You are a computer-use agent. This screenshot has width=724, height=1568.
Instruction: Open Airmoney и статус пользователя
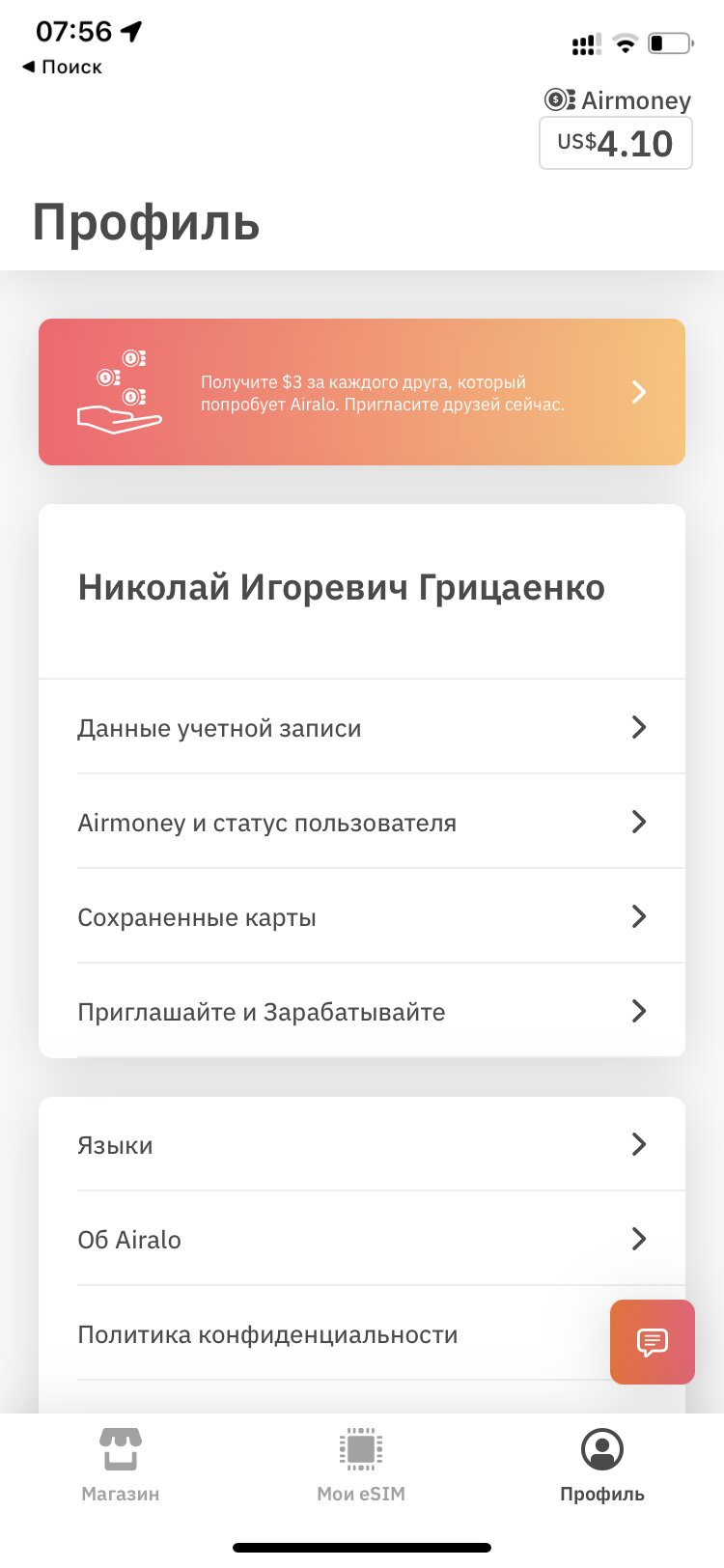tap(362, 822)
